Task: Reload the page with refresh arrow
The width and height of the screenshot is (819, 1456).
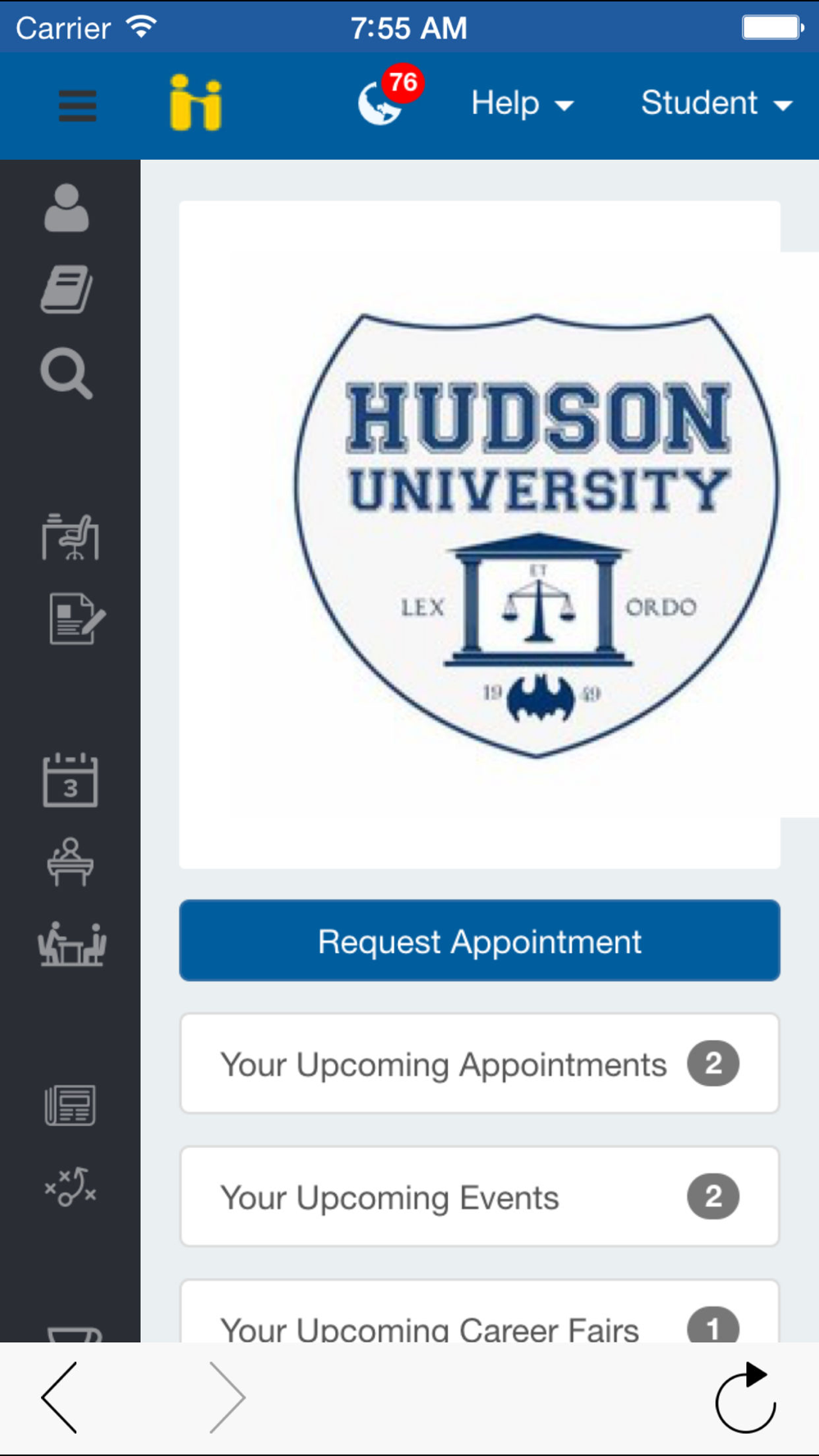Action: pos(746,1397)
